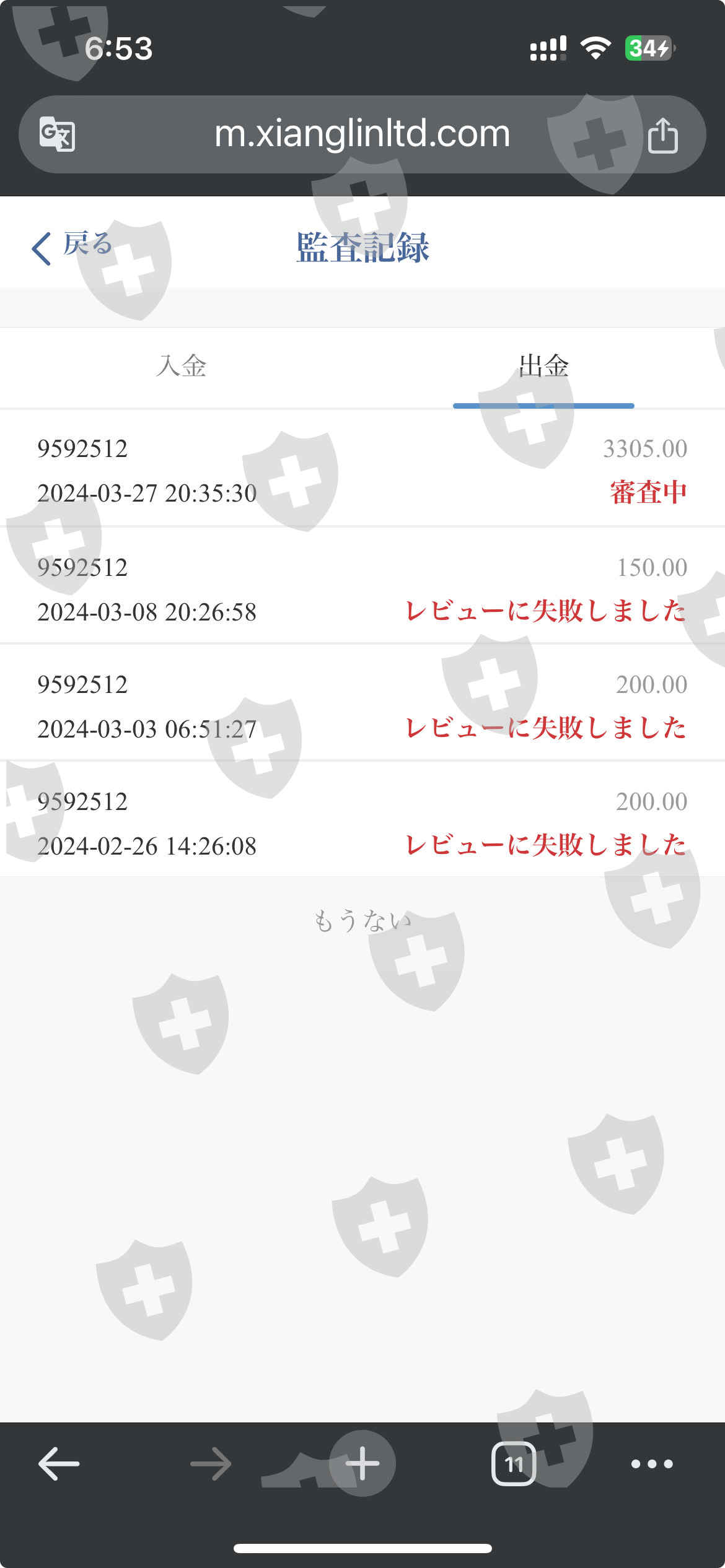
Task: Share this page via share icon
Action: click(x=662, y=134)
